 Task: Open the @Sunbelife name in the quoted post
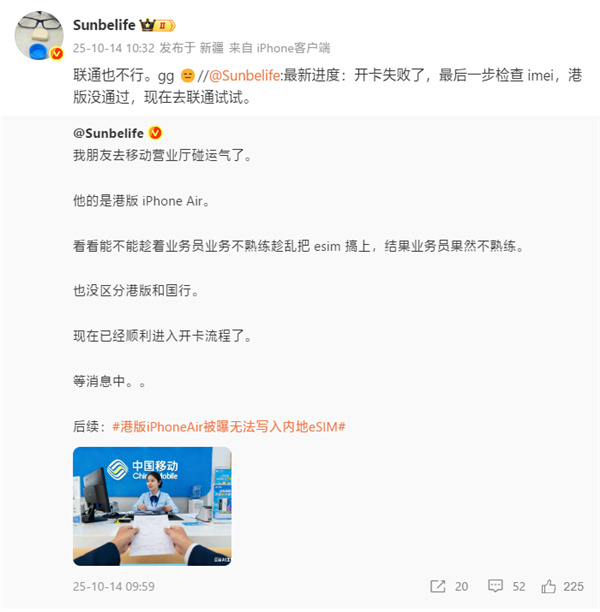pos(109,133)
